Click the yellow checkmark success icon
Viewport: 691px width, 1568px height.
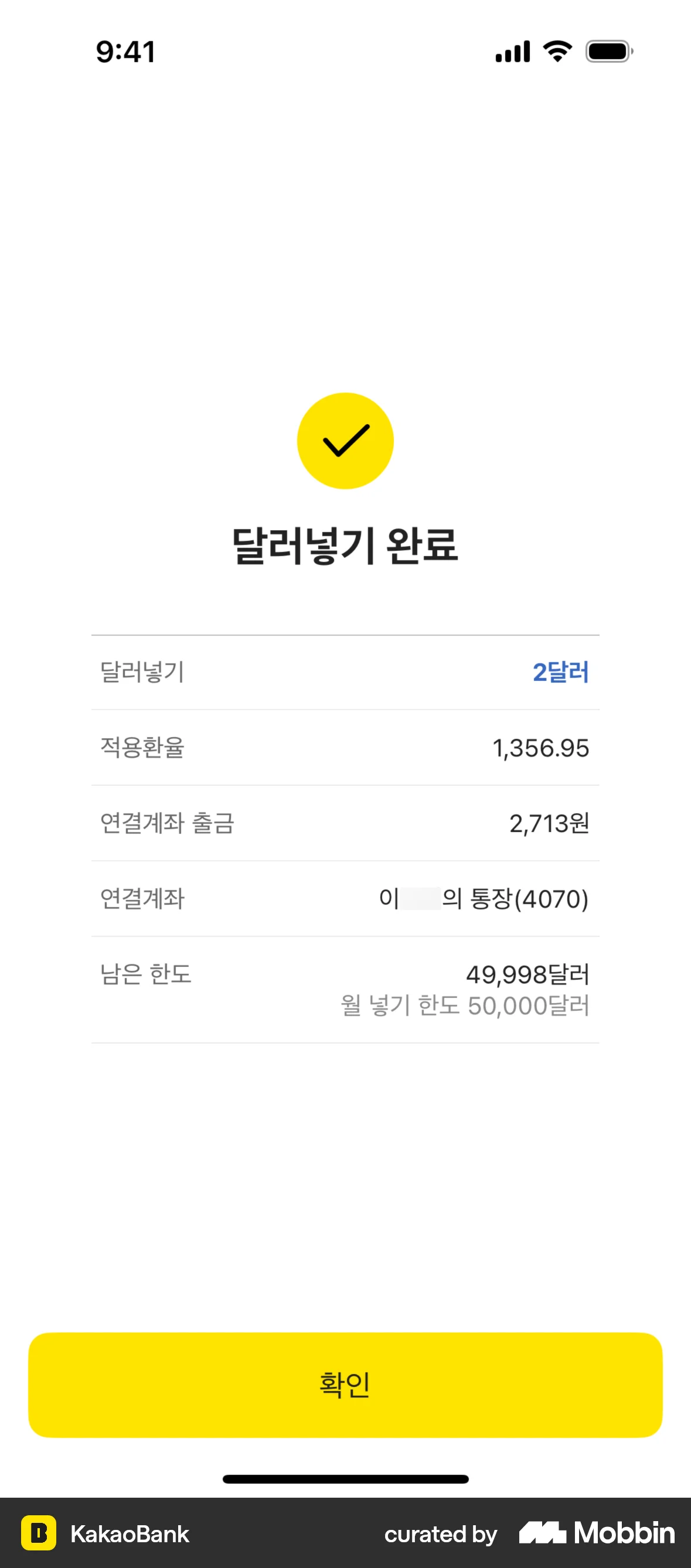click(345, 439)
